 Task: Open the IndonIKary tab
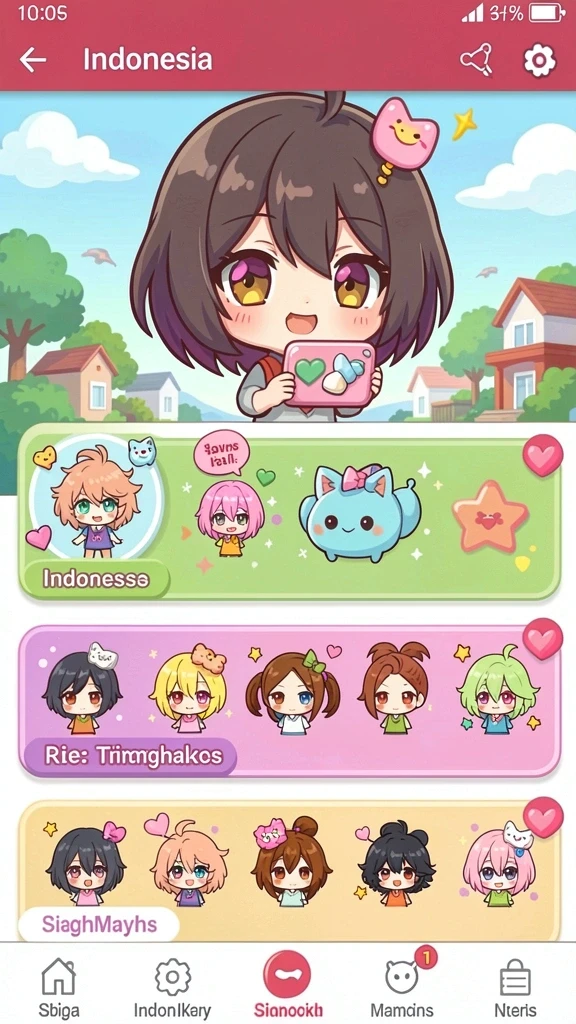tap(172, 986)
